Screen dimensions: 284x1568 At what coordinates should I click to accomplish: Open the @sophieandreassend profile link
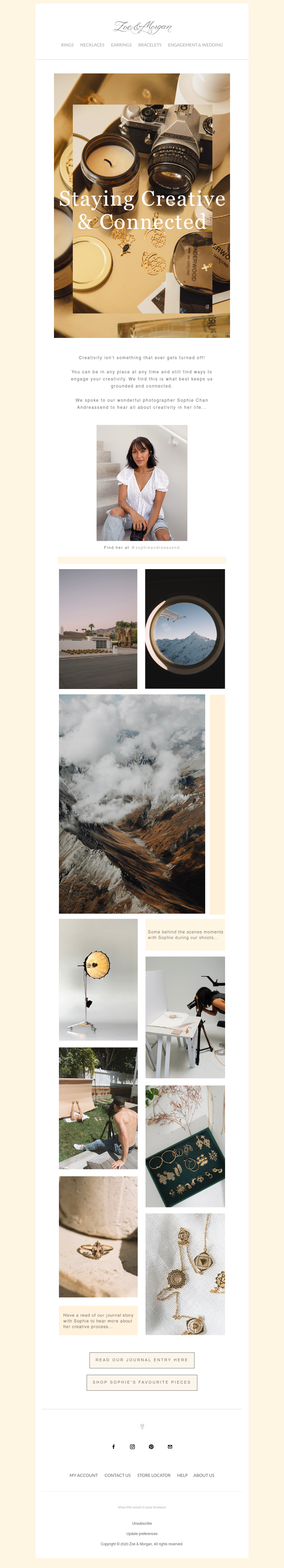click(x=155, y=547)
